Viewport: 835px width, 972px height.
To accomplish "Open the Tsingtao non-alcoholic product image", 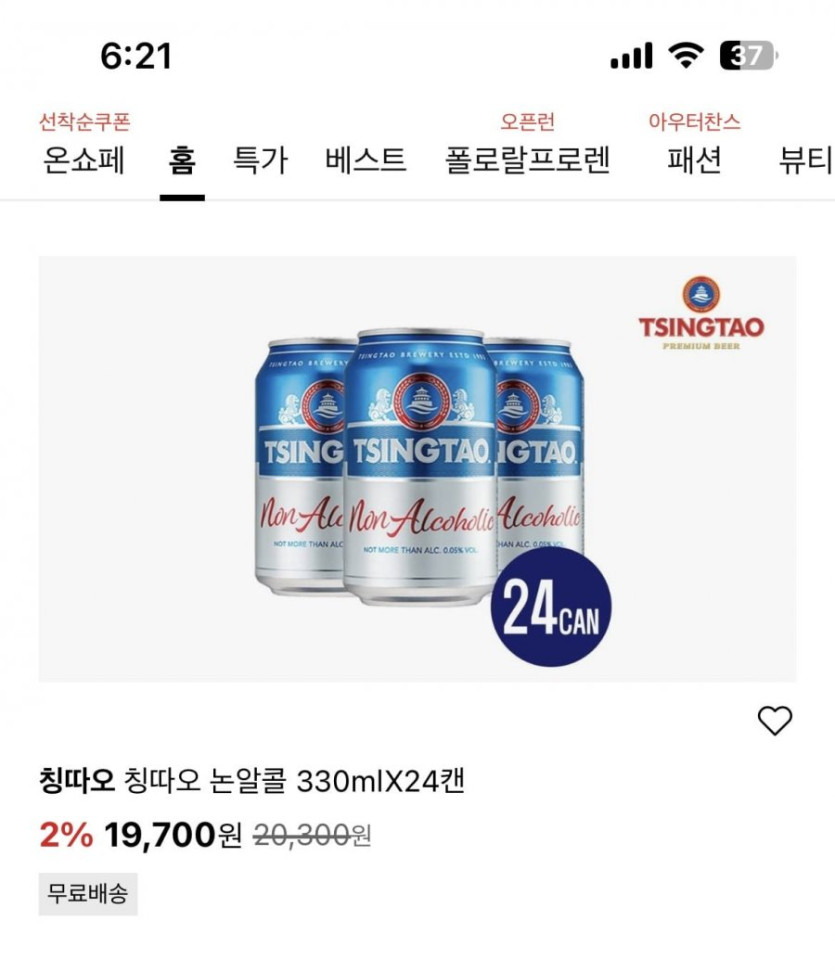I will 417,469.
